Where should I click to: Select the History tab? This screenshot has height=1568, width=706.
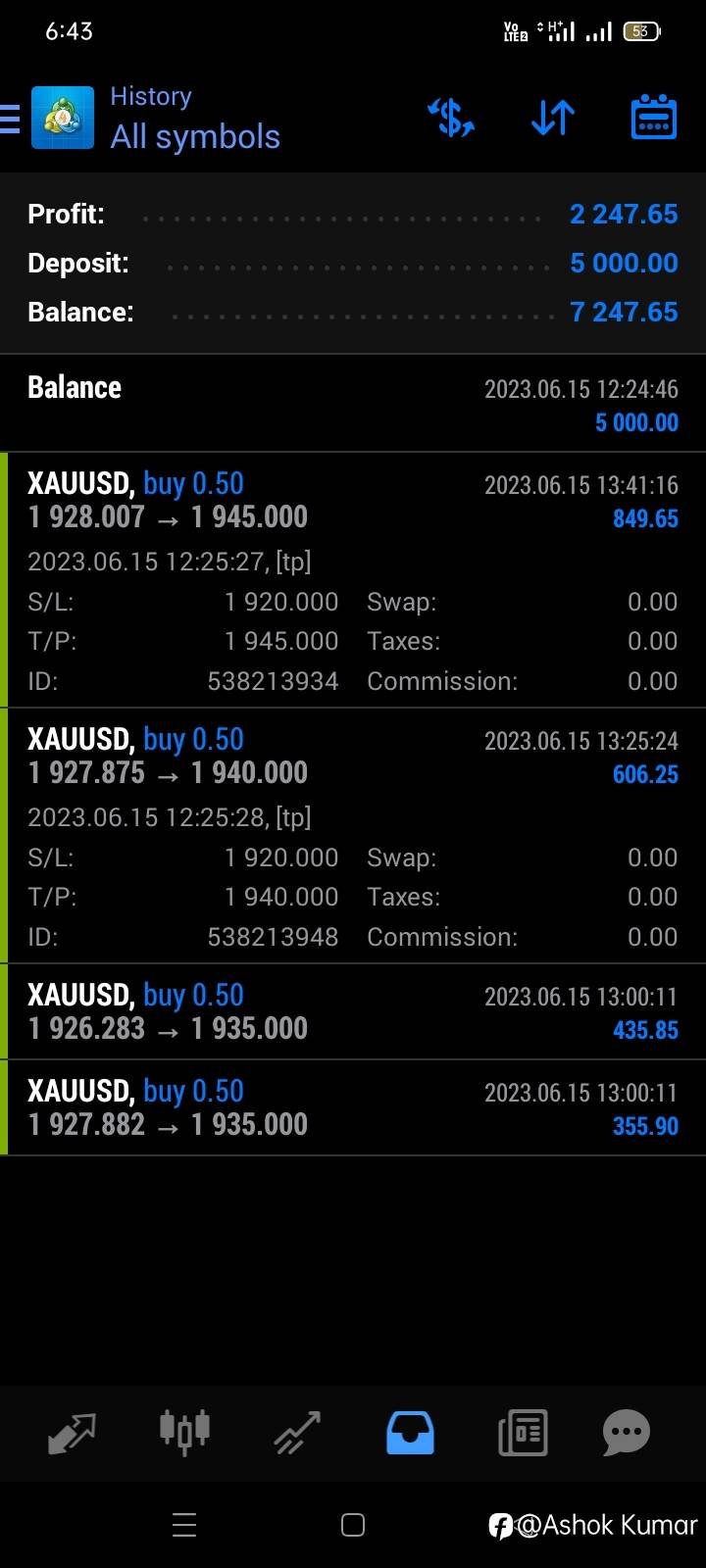(410, 1433)
